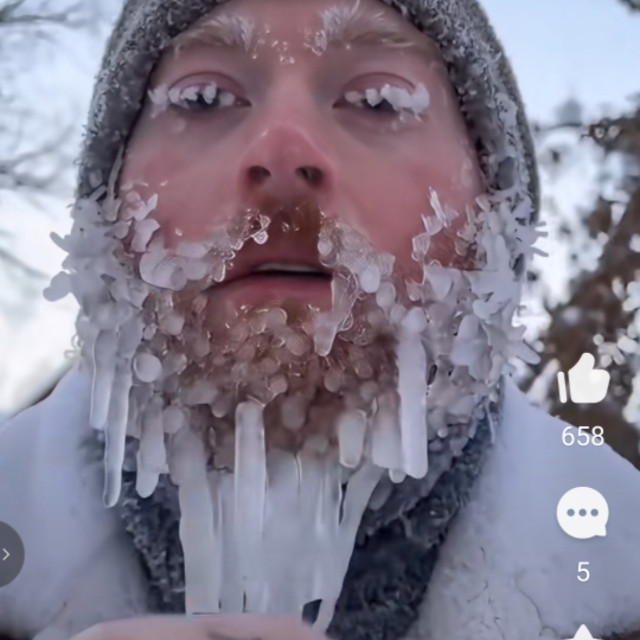640x640 pixels.
Task: Expand the side panel arrow handle
Action: pos(8,553)
